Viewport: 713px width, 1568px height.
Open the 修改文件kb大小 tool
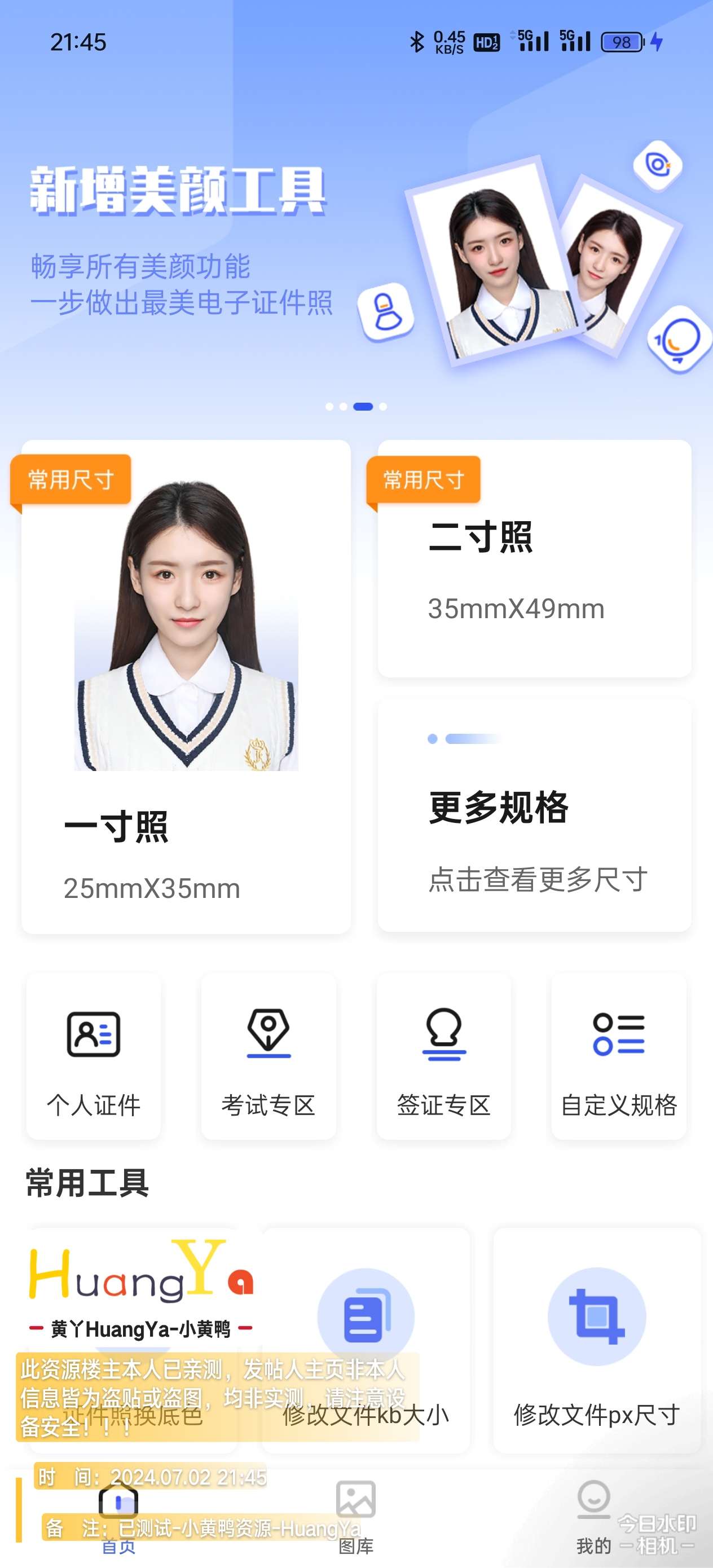pyautogui.click(x=366, y=1339)
